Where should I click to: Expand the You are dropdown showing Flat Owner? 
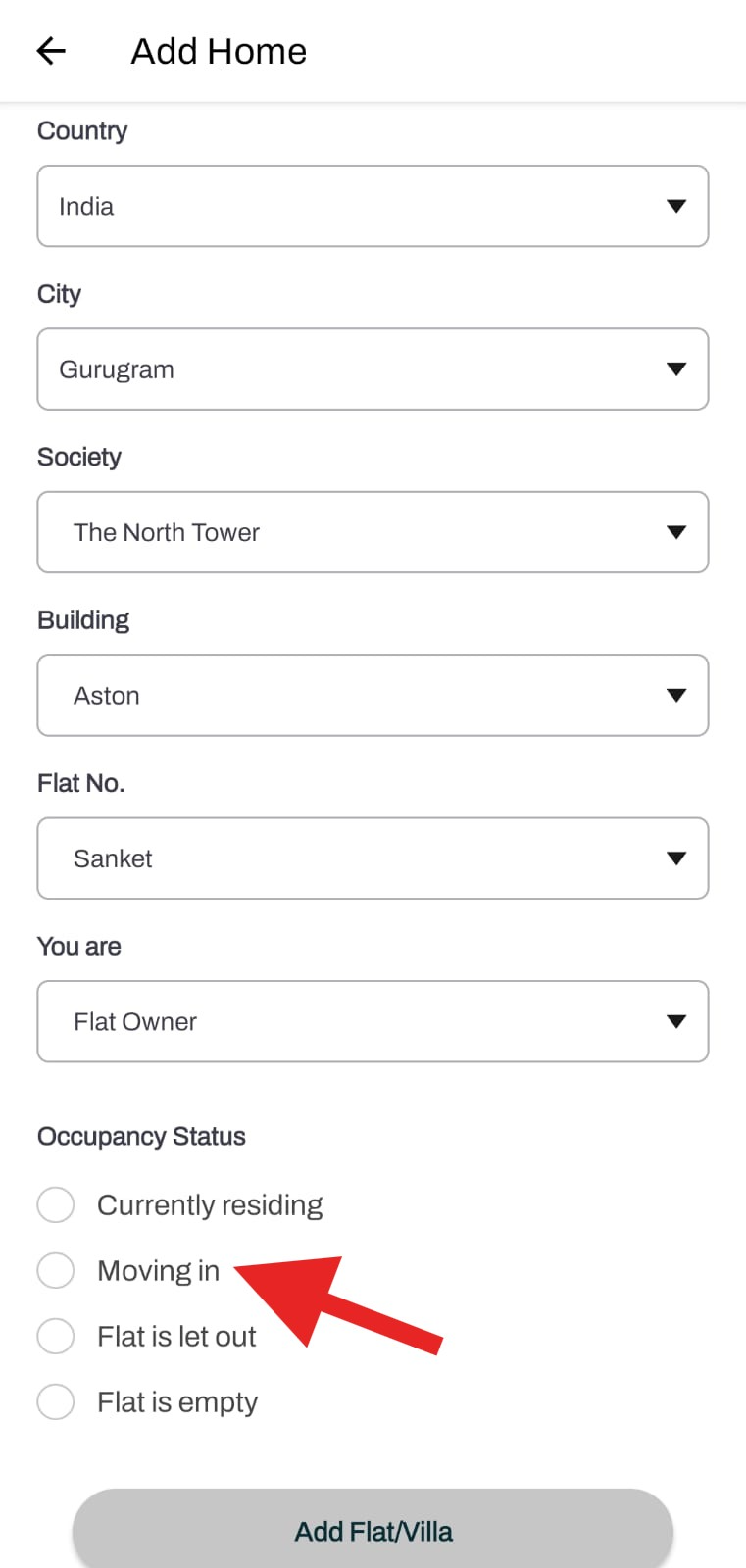[373, 1021]
